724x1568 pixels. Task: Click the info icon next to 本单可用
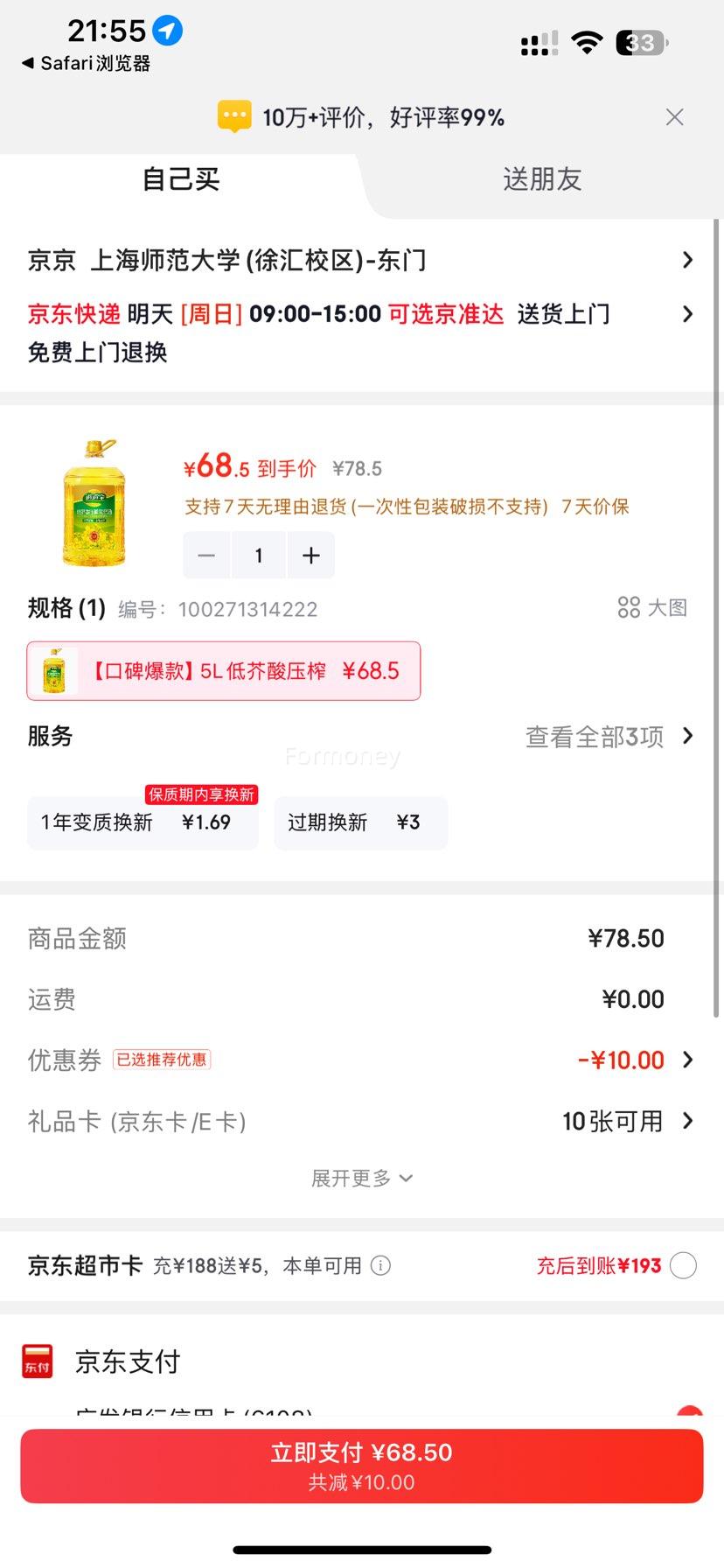click(x=382, y=1265)
